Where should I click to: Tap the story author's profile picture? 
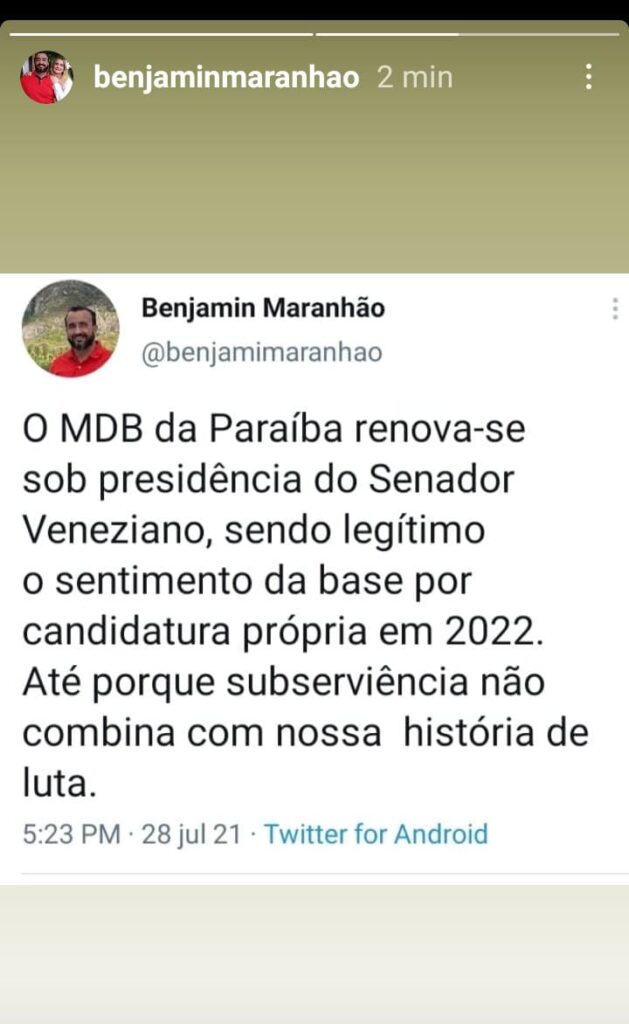tap(46, 77)
